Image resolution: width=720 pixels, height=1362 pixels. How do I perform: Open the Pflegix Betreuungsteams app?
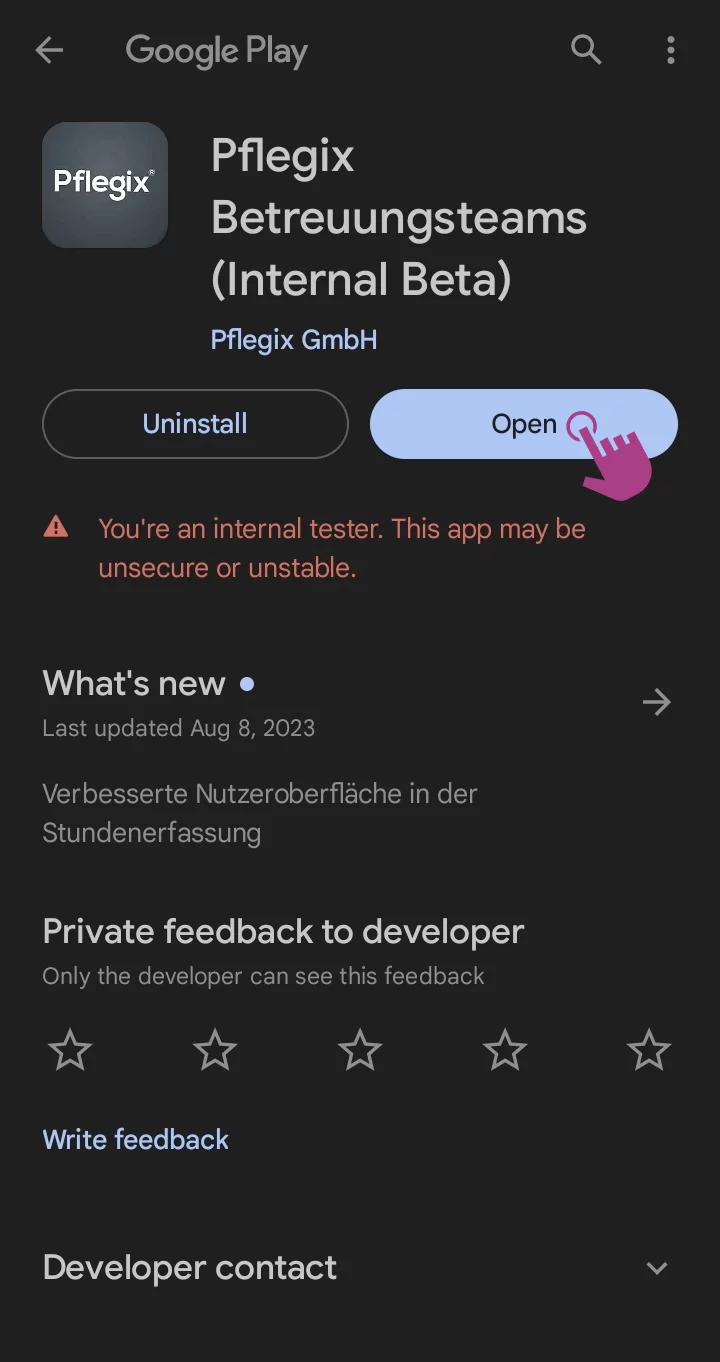523,424
